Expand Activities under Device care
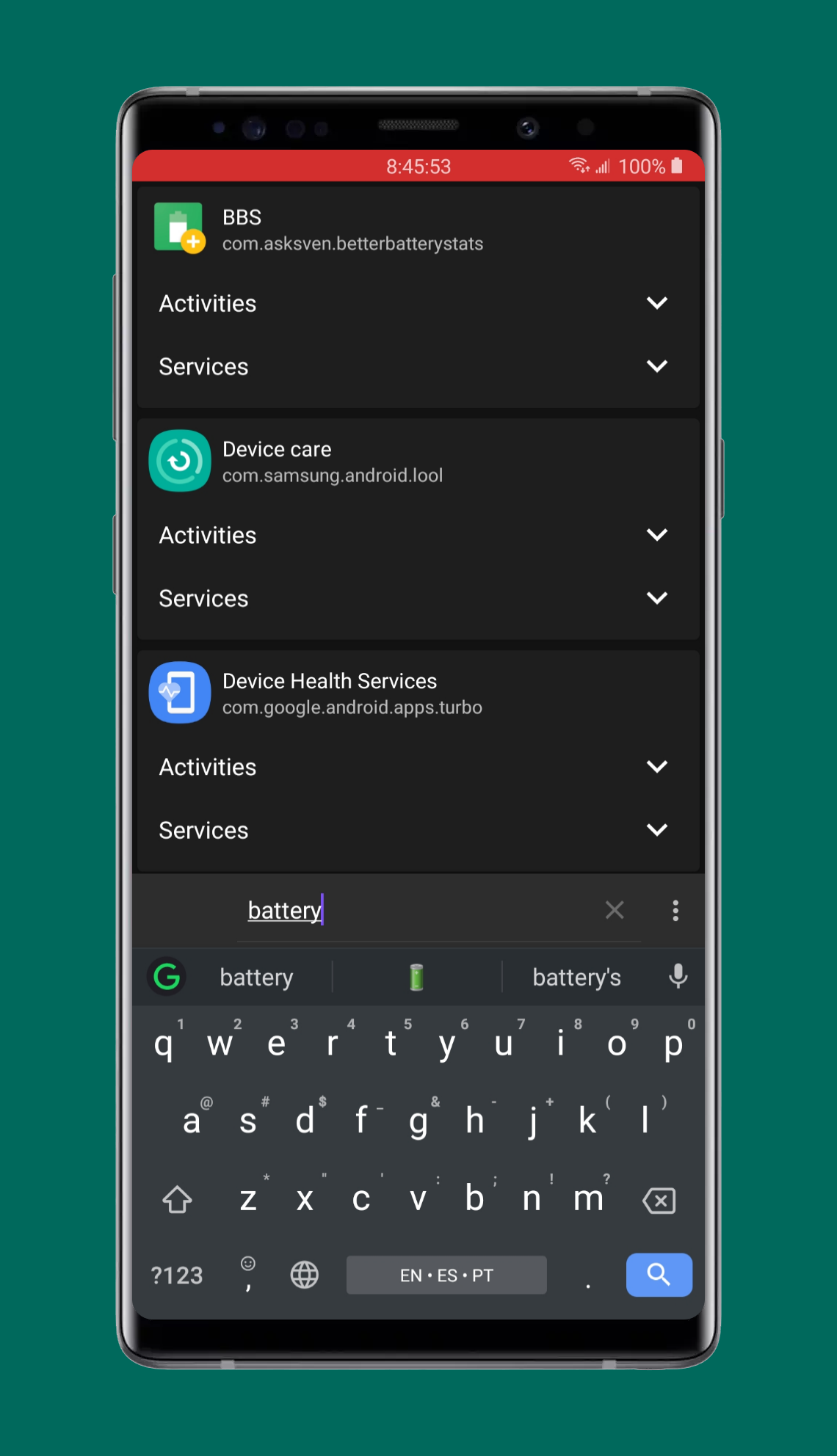This screenshot has width=837, height=1456. click(x=418, y=535)
